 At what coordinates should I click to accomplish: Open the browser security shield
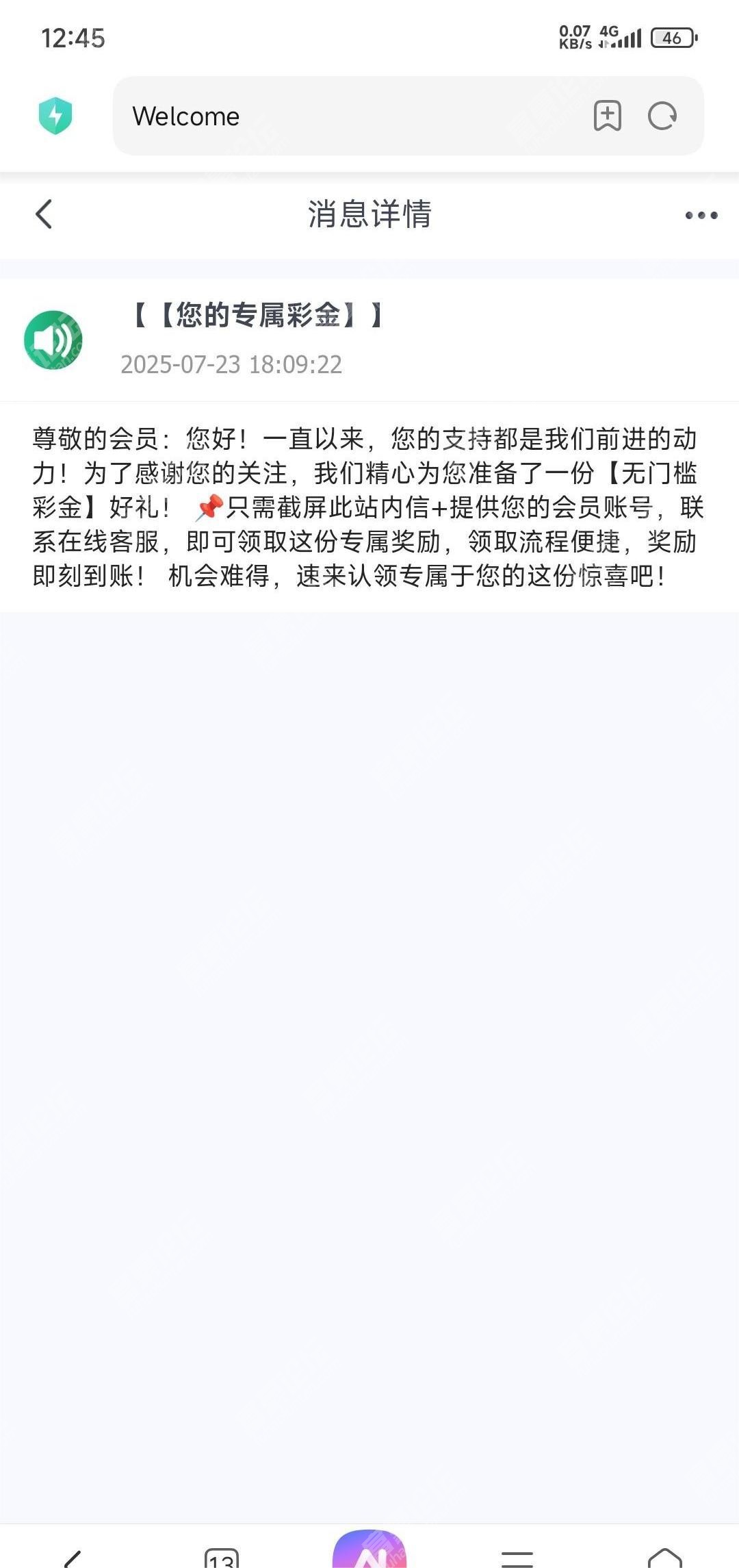coord(55,116)
